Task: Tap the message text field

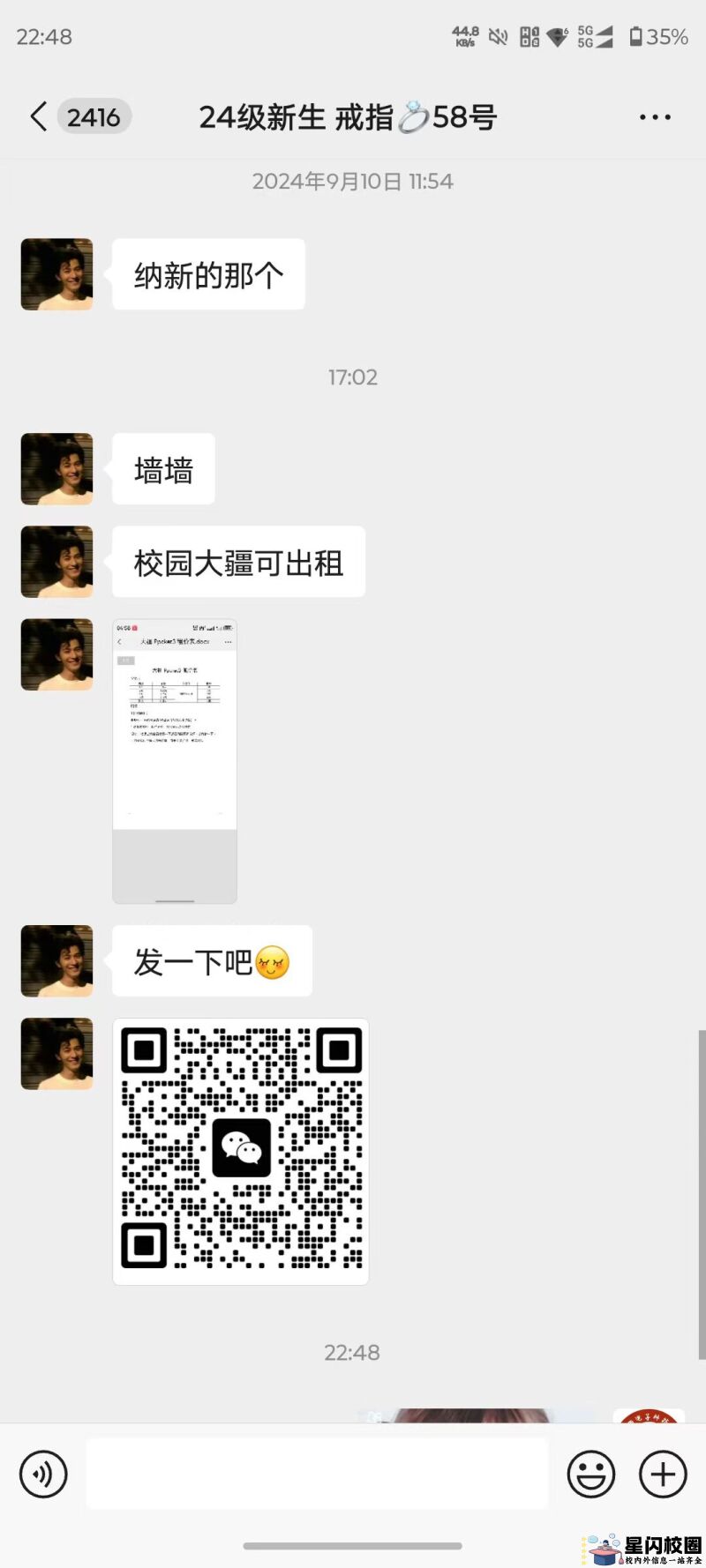Action: (x=317, y=1473)
